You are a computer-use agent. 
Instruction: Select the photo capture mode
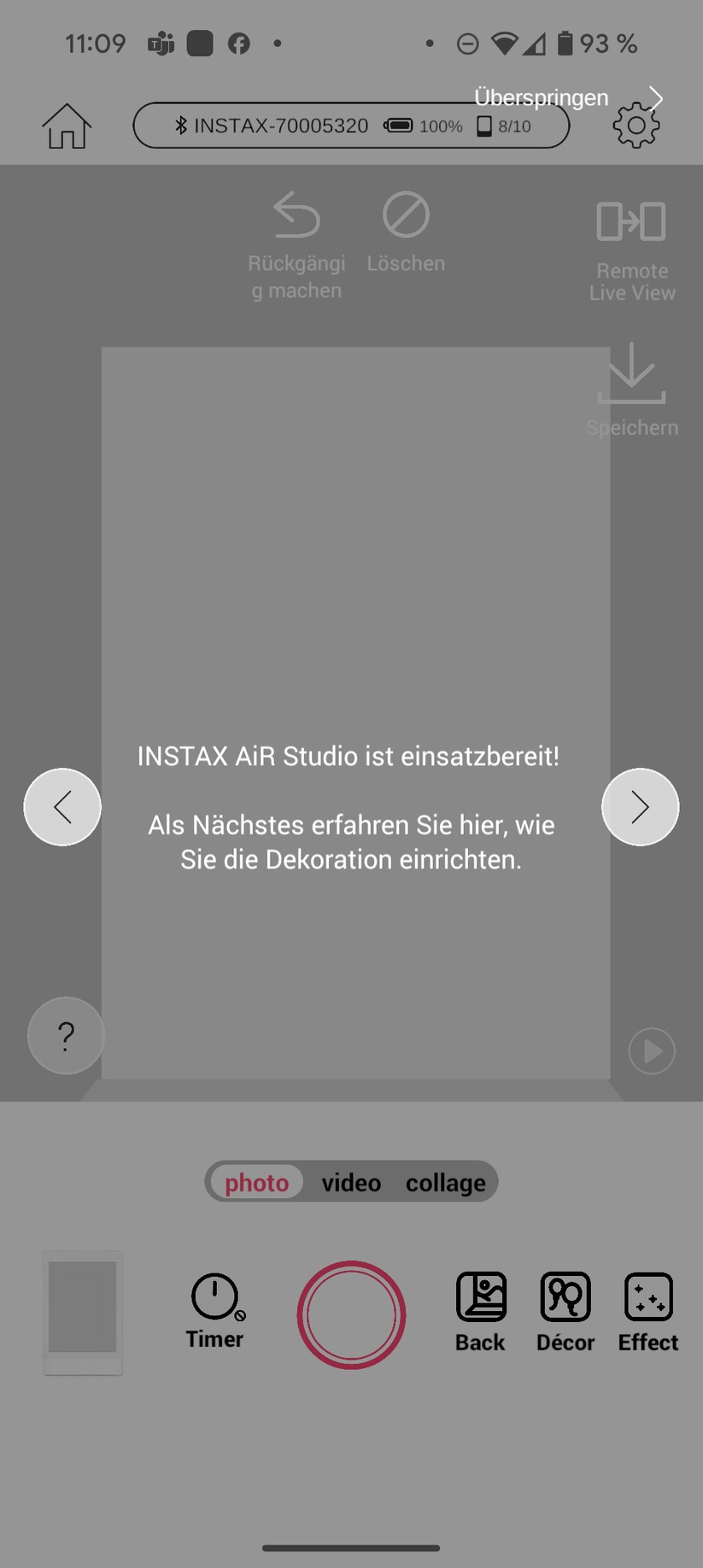255,1182
